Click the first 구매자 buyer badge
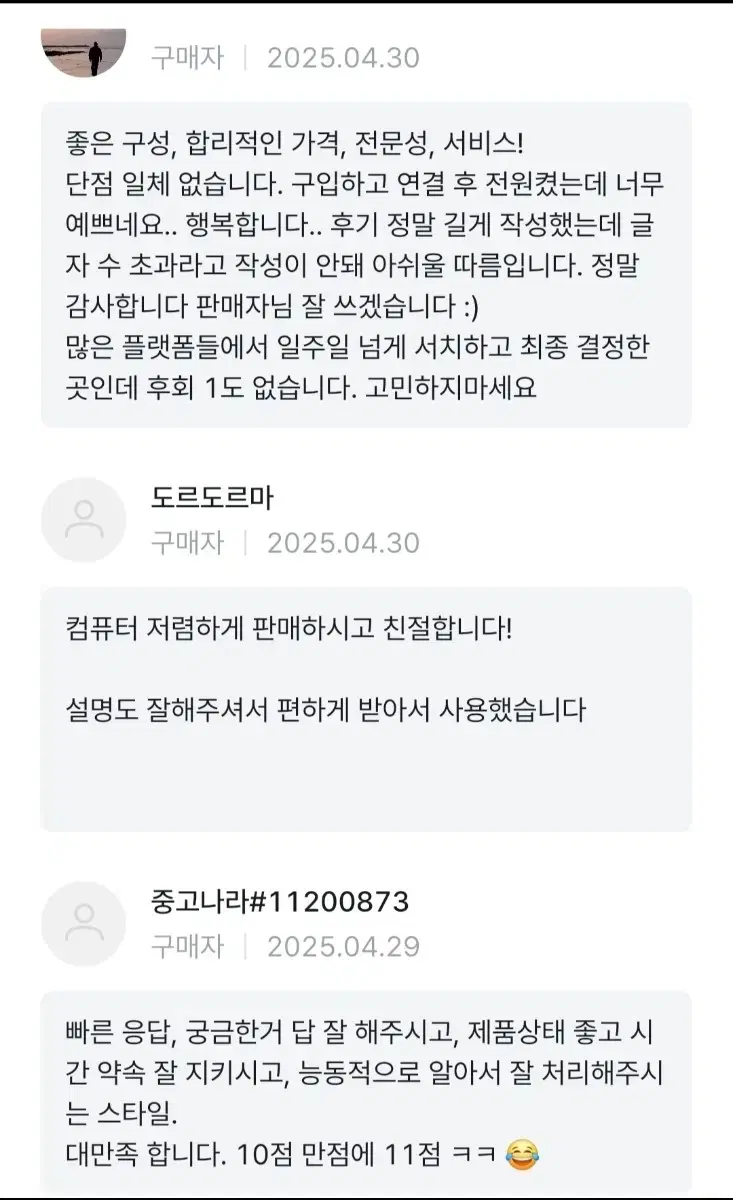This screenshot has width=733, height=1200. pyautogui.click(x=189, y=55)
